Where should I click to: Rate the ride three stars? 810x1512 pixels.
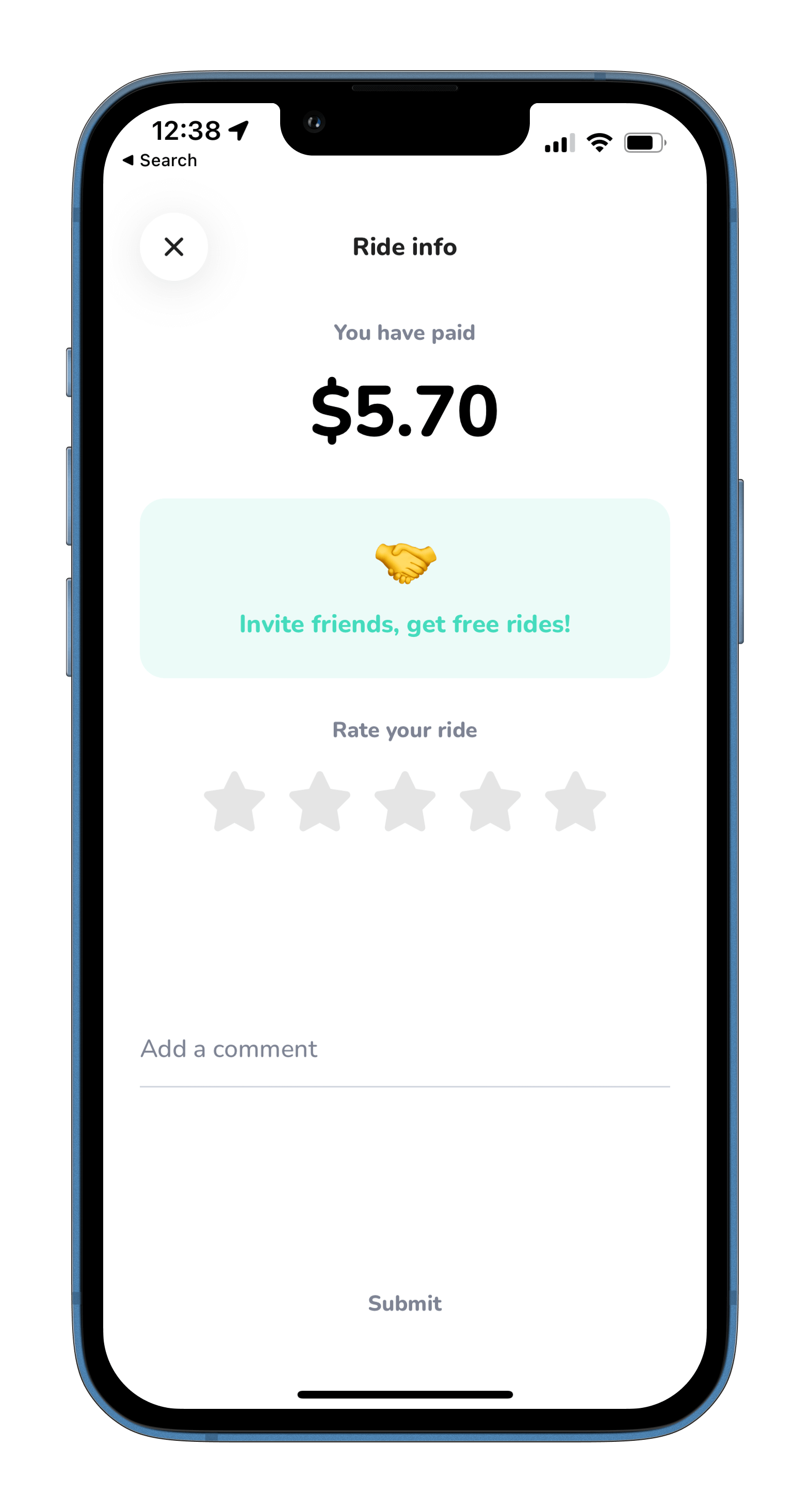[404, 802]
